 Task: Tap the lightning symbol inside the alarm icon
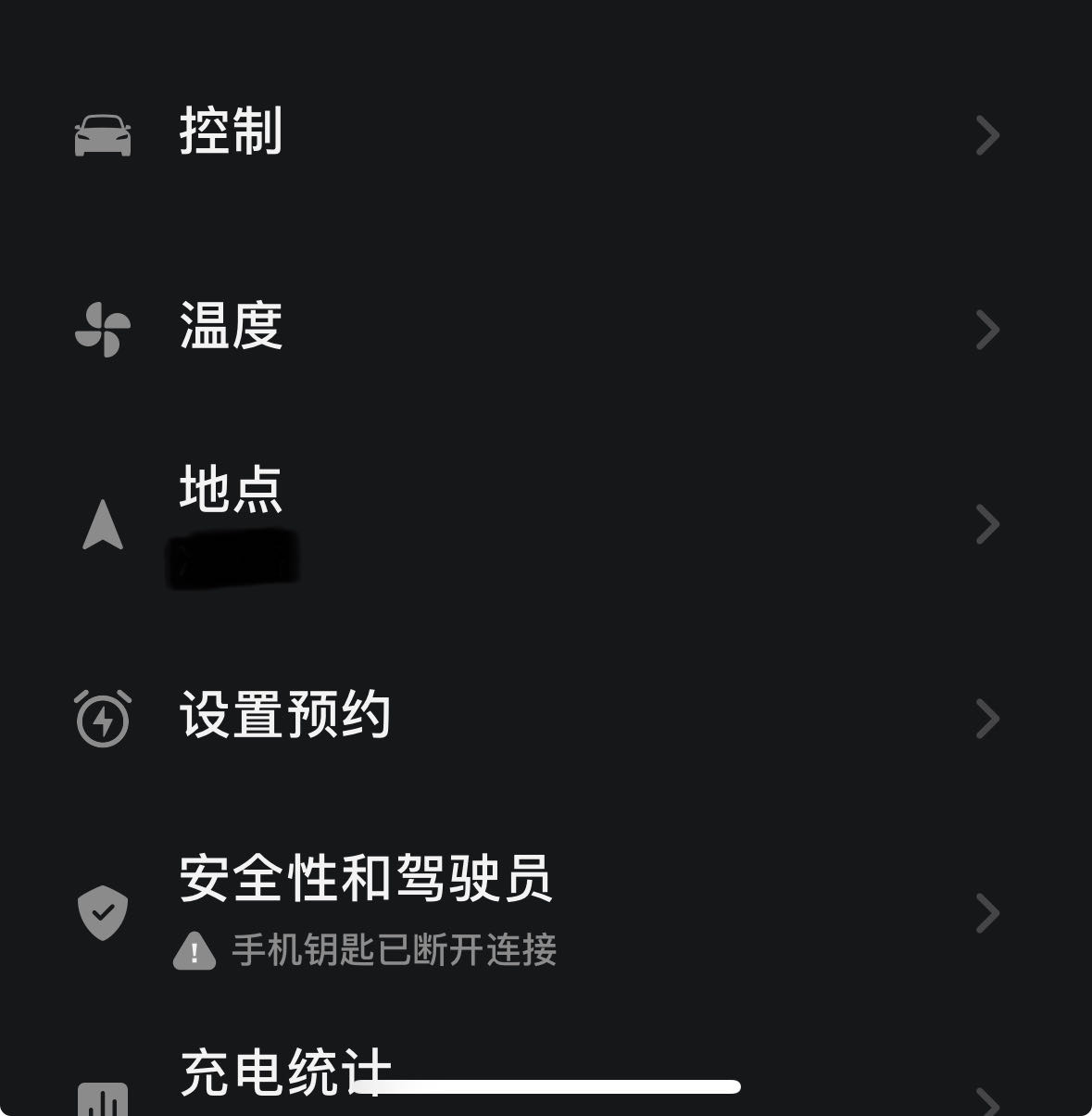(102, 719)
